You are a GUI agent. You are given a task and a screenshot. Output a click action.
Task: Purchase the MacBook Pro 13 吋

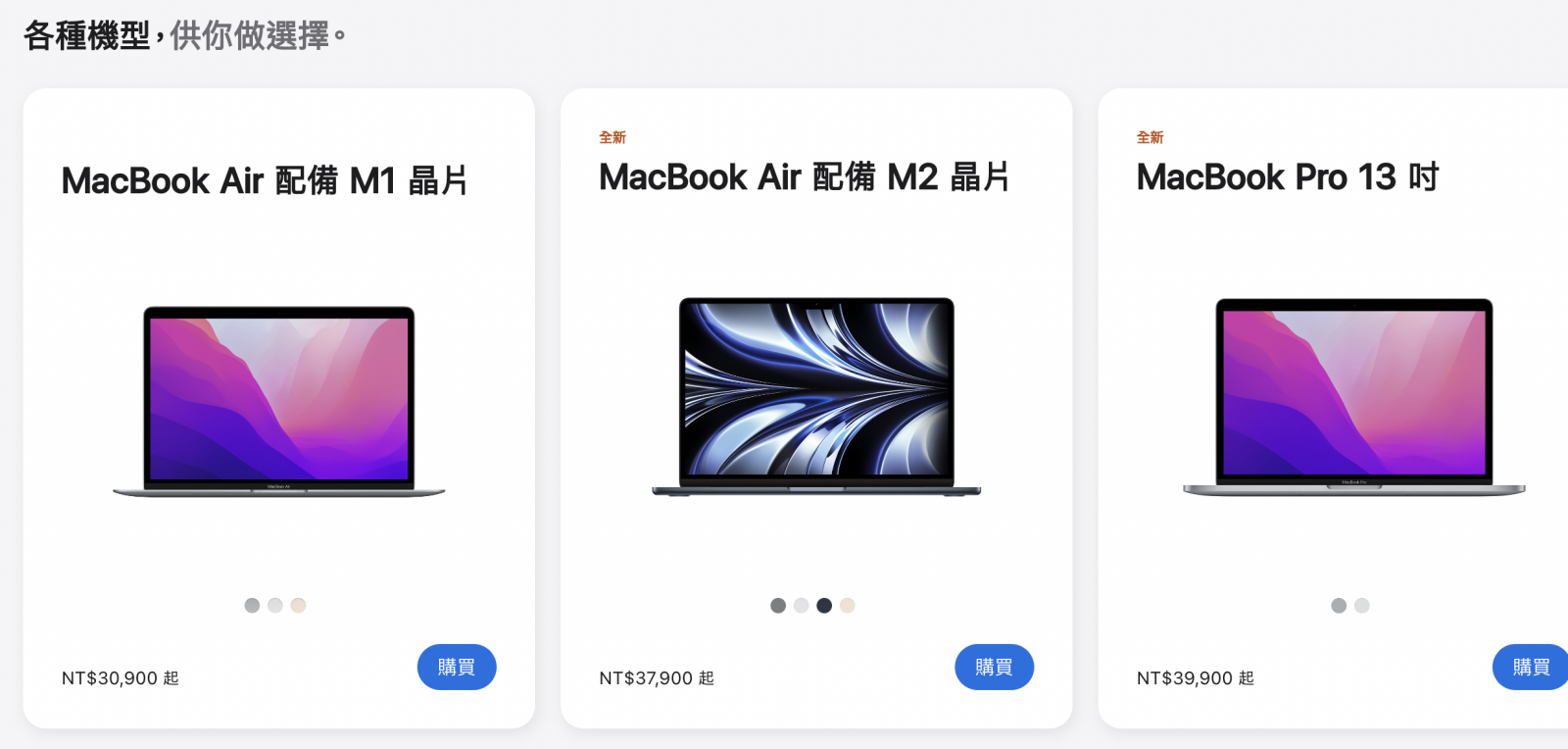(x=1530, y=667)
